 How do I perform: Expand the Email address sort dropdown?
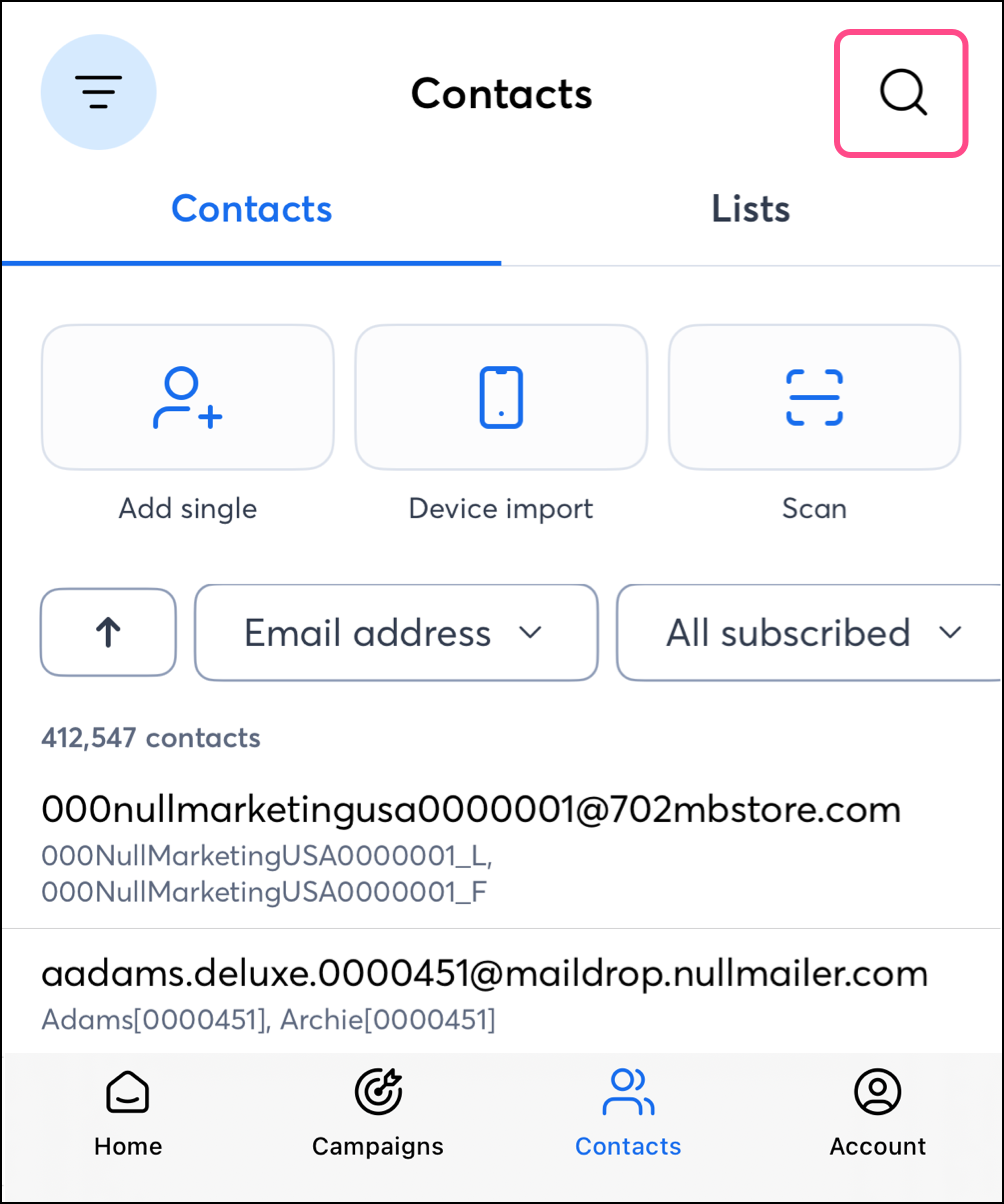tap(396, 633)
